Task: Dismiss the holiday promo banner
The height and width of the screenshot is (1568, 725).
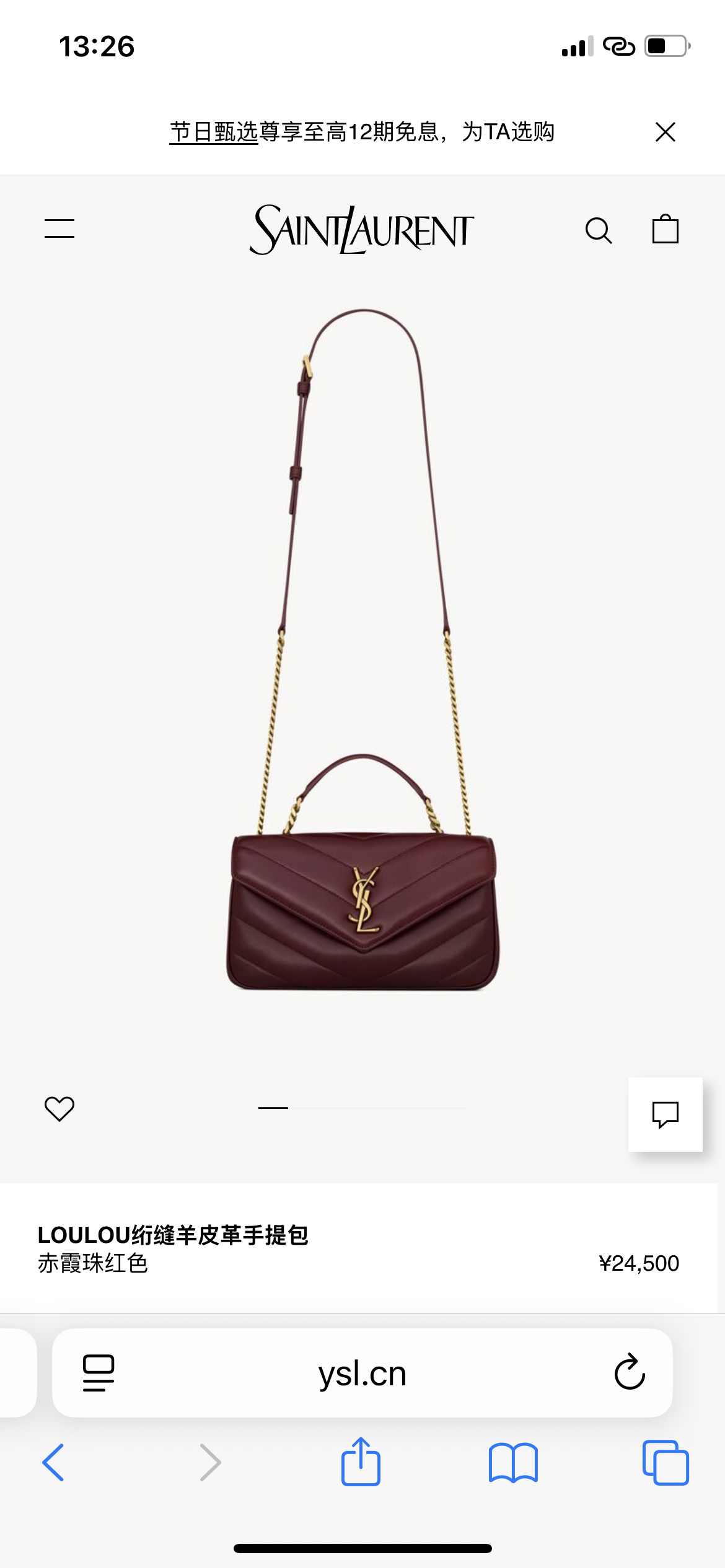Action: [665, 132]
